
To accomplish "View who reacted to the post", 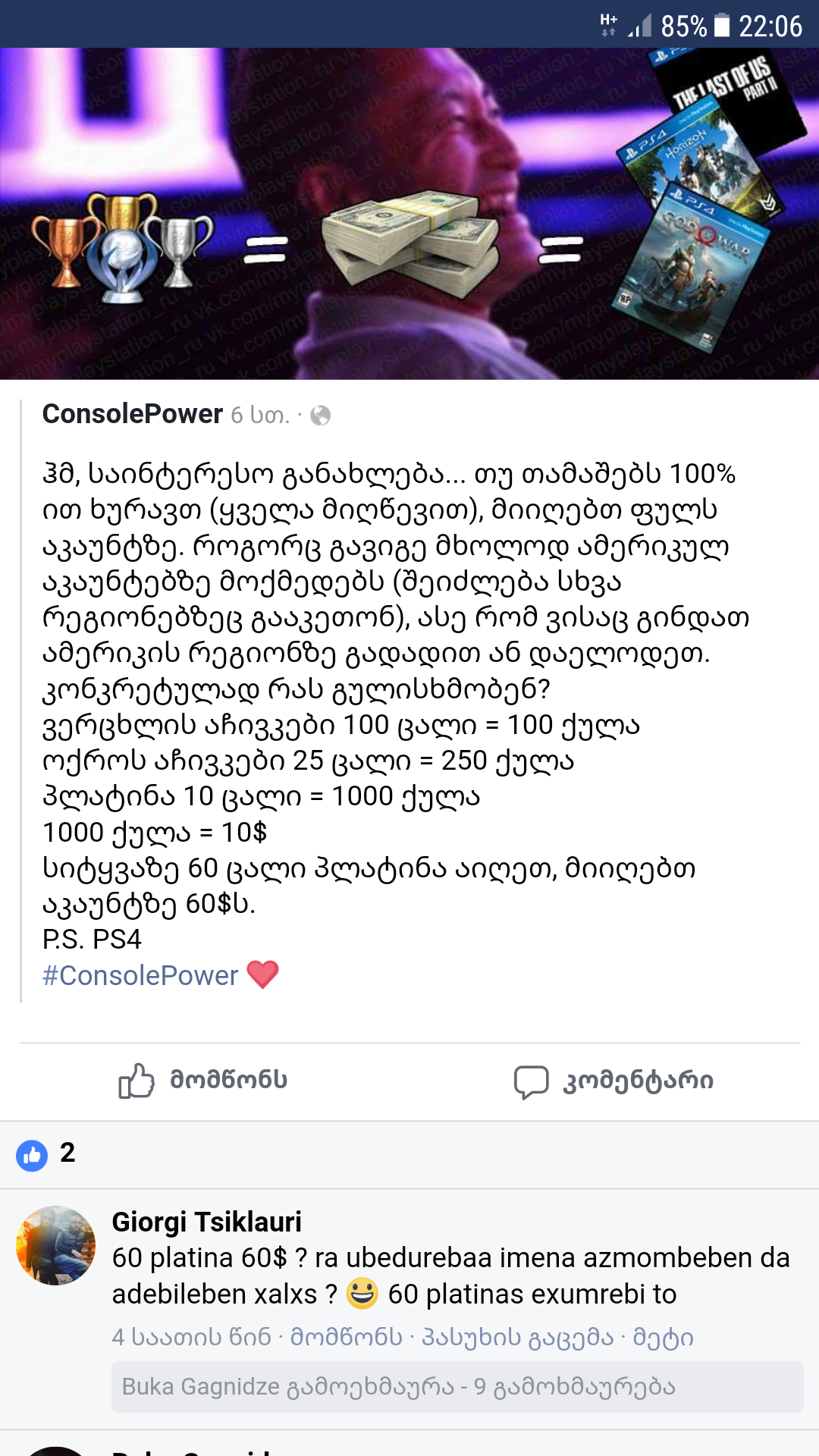I will coord(45,1154).
